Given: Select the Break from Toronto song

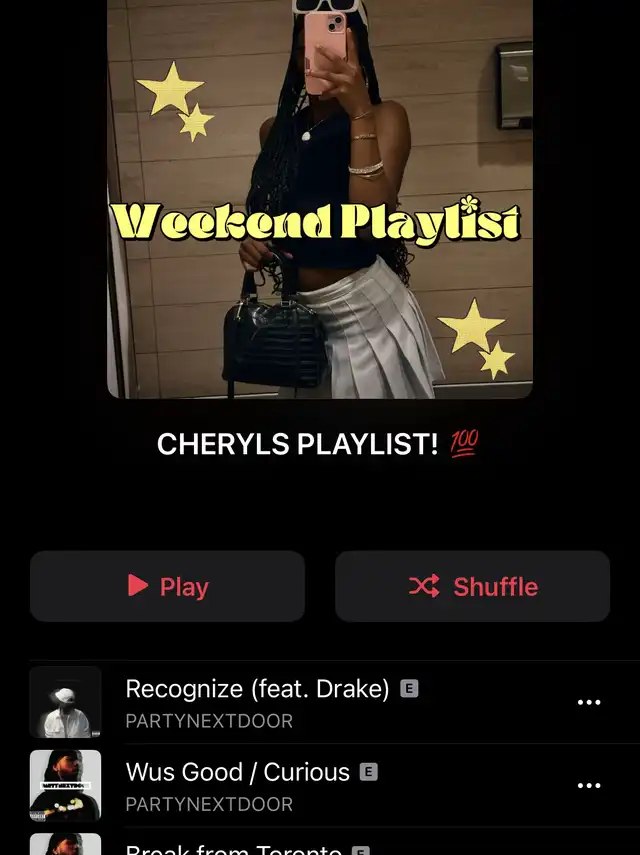Looking at the screenshot, I should coord(234,848).
